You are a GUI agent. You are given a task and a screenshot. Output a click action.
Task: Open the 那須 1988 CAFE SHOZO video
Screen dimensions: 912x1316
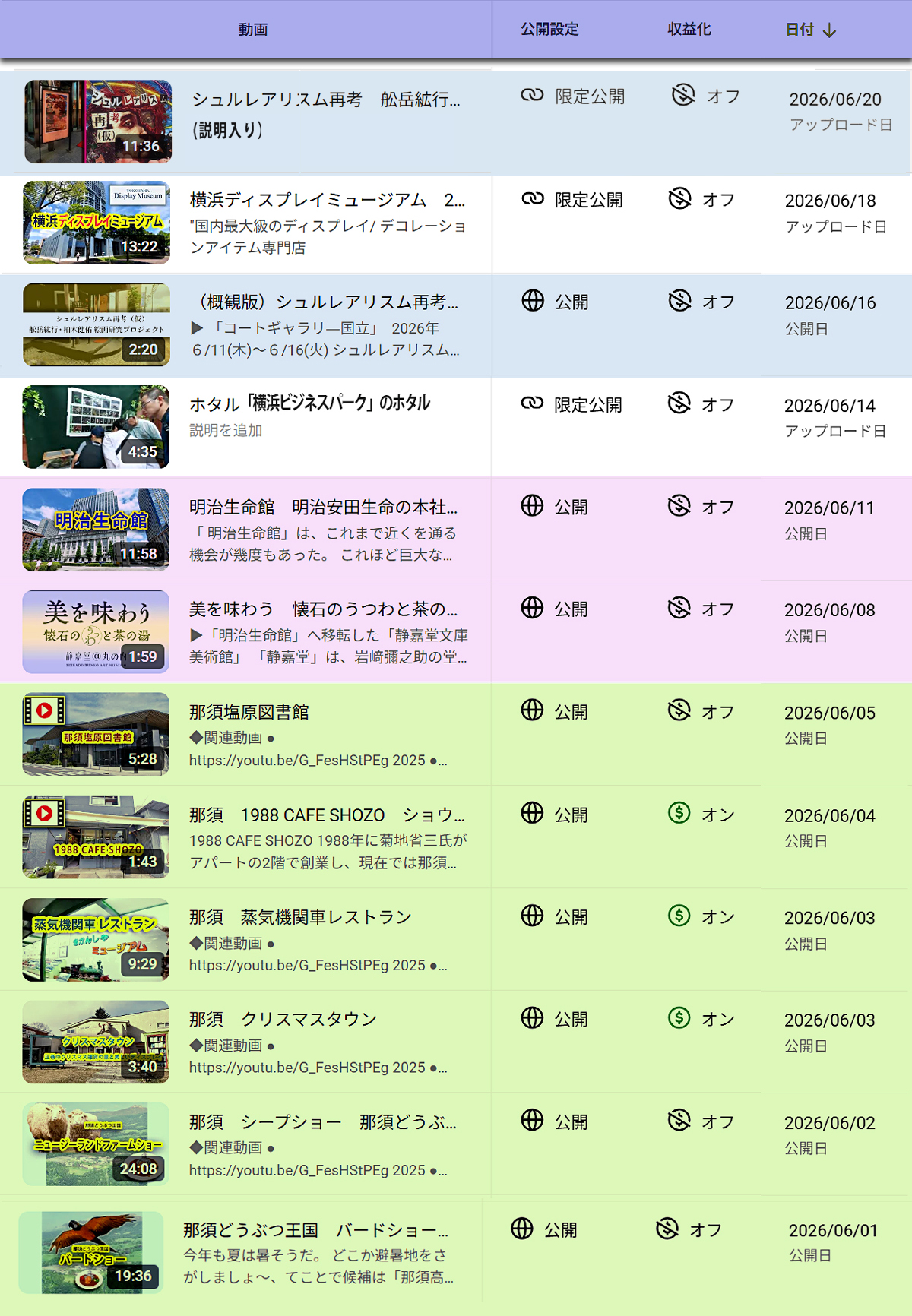point(327,815)
